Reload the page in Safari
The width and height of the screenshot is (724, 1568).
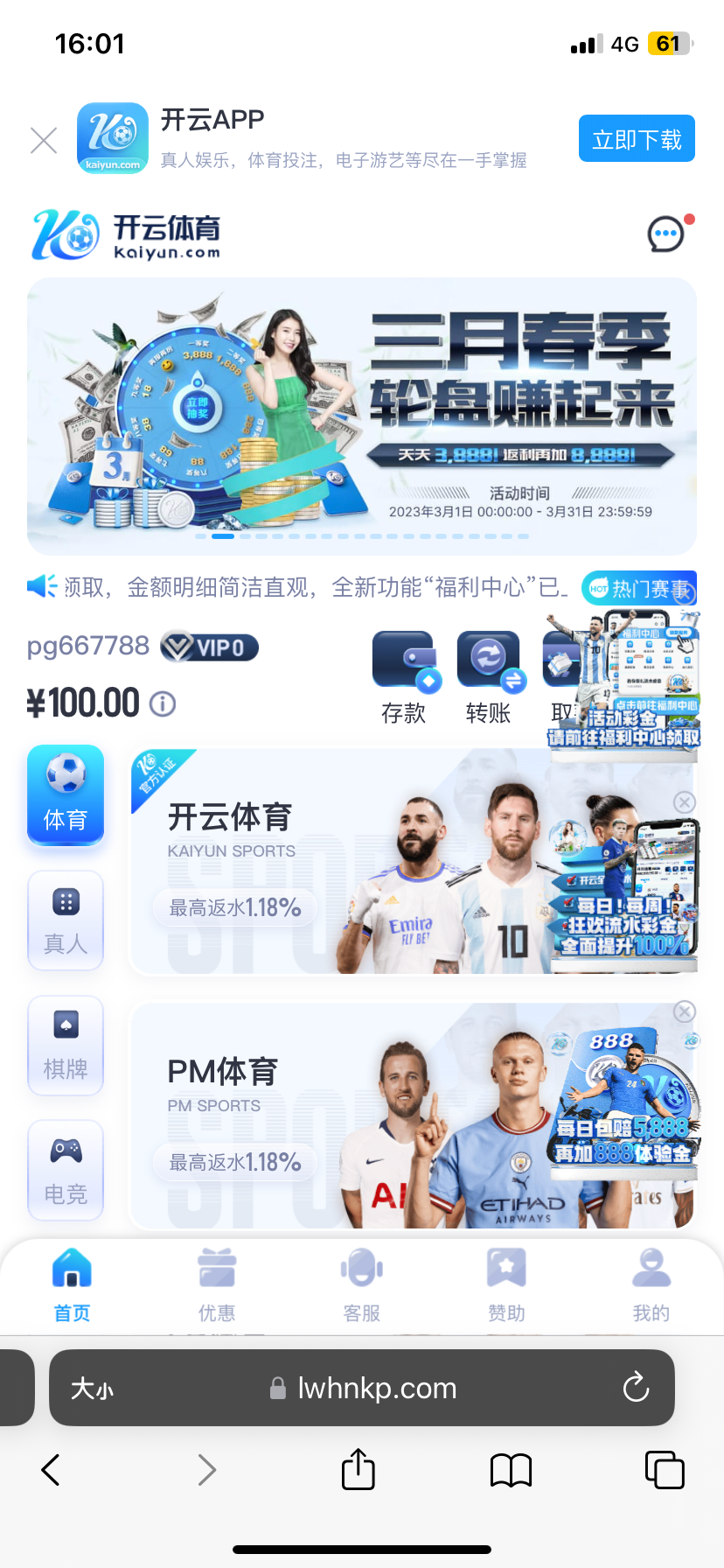[x=636, y=1388]
